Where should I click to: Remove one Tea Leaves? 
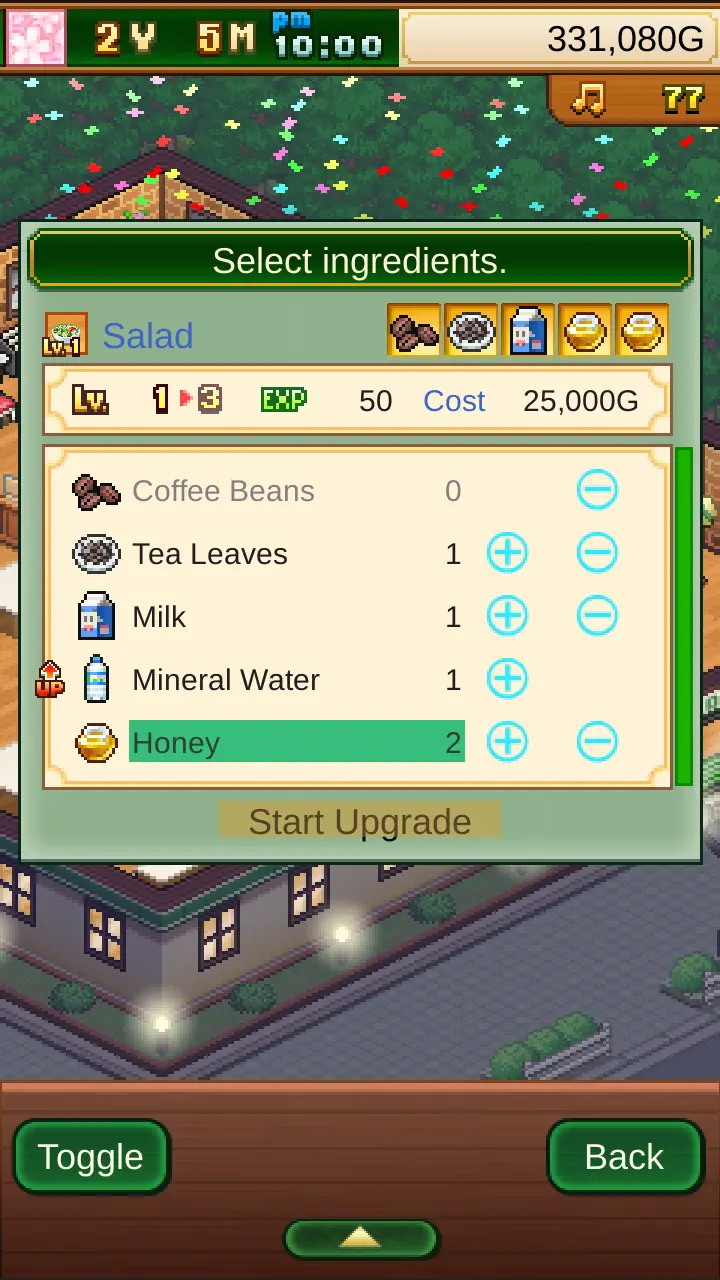(597, 553)
